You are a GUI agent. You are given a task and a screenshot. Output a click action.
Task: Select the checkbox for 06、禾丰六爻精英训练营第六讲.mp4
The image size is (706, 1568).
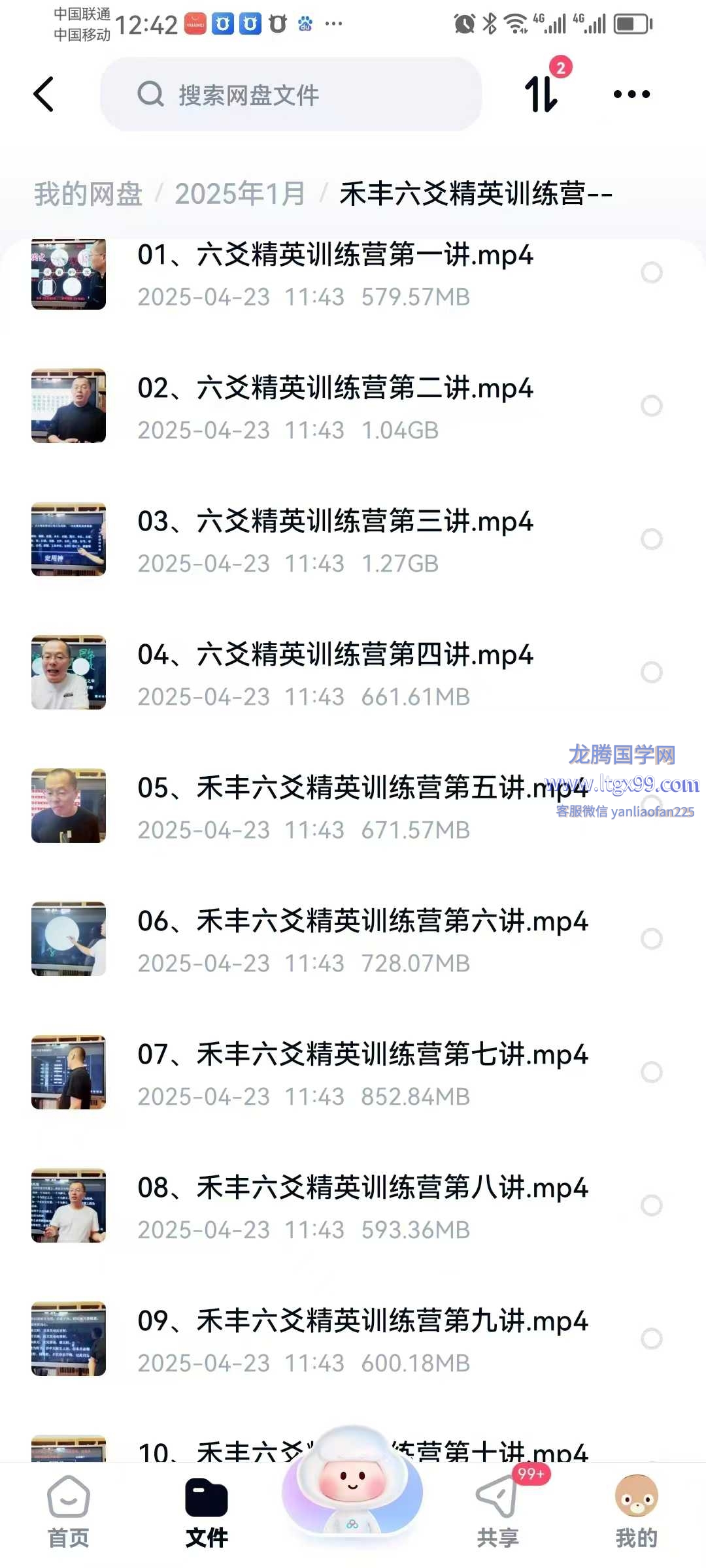(651, 939)
